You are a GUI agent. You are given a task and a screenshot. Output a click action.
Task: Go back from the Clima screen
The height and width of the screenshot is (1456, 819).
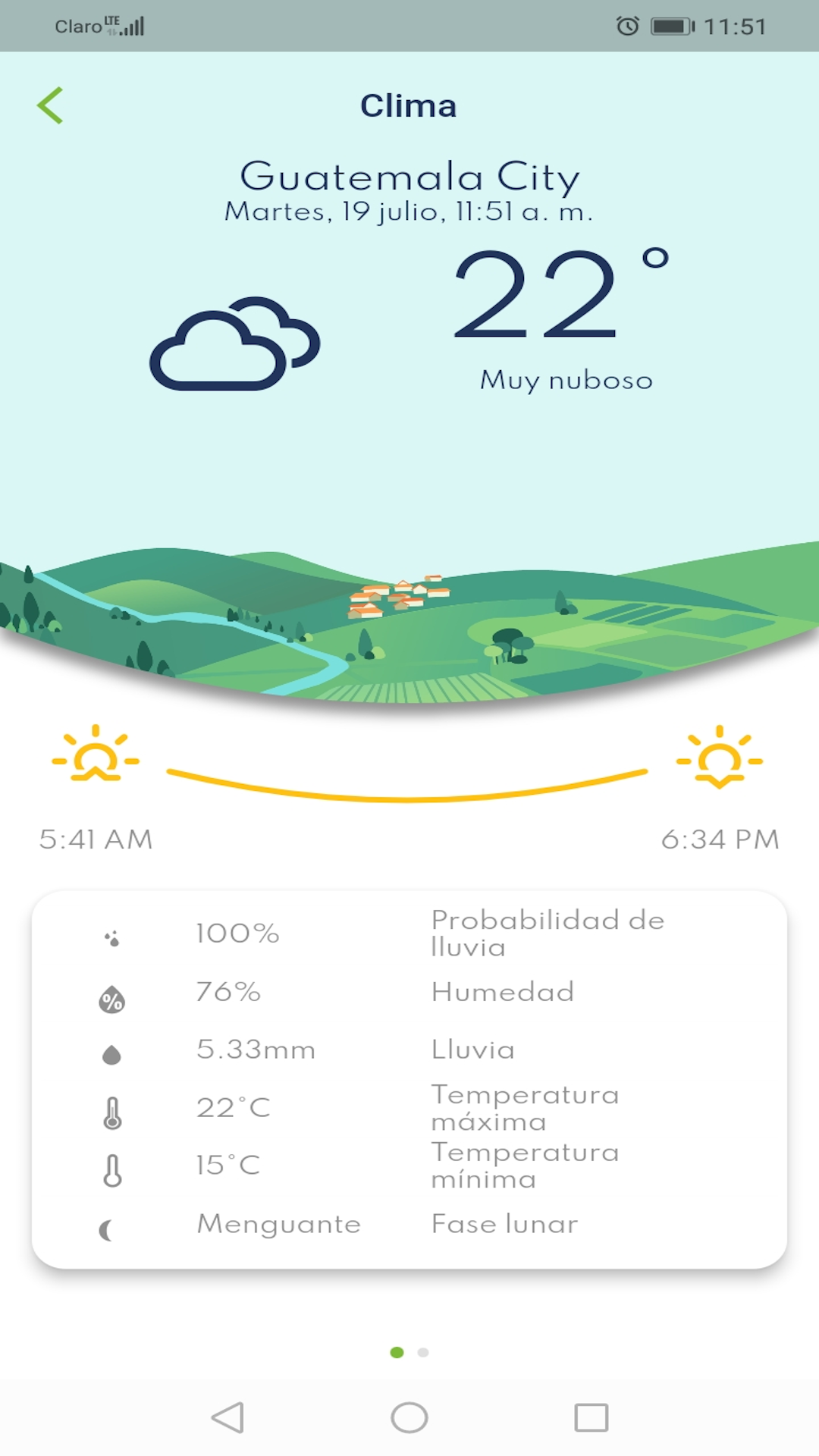tap(50, 105)
